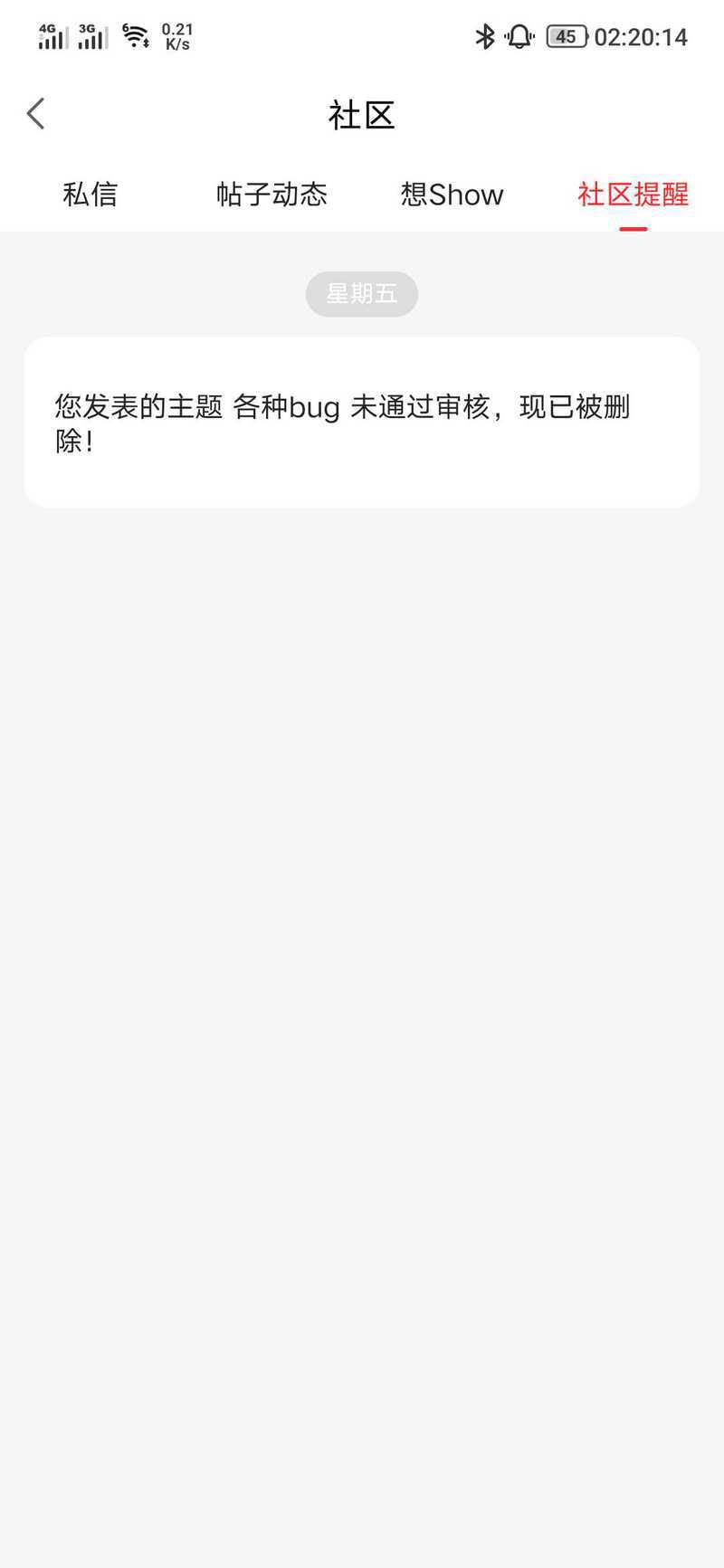Switch to the 私信 tab
Image resolution: width=724 pixels, height=1568 pixels.
click(x=90, y=195)
